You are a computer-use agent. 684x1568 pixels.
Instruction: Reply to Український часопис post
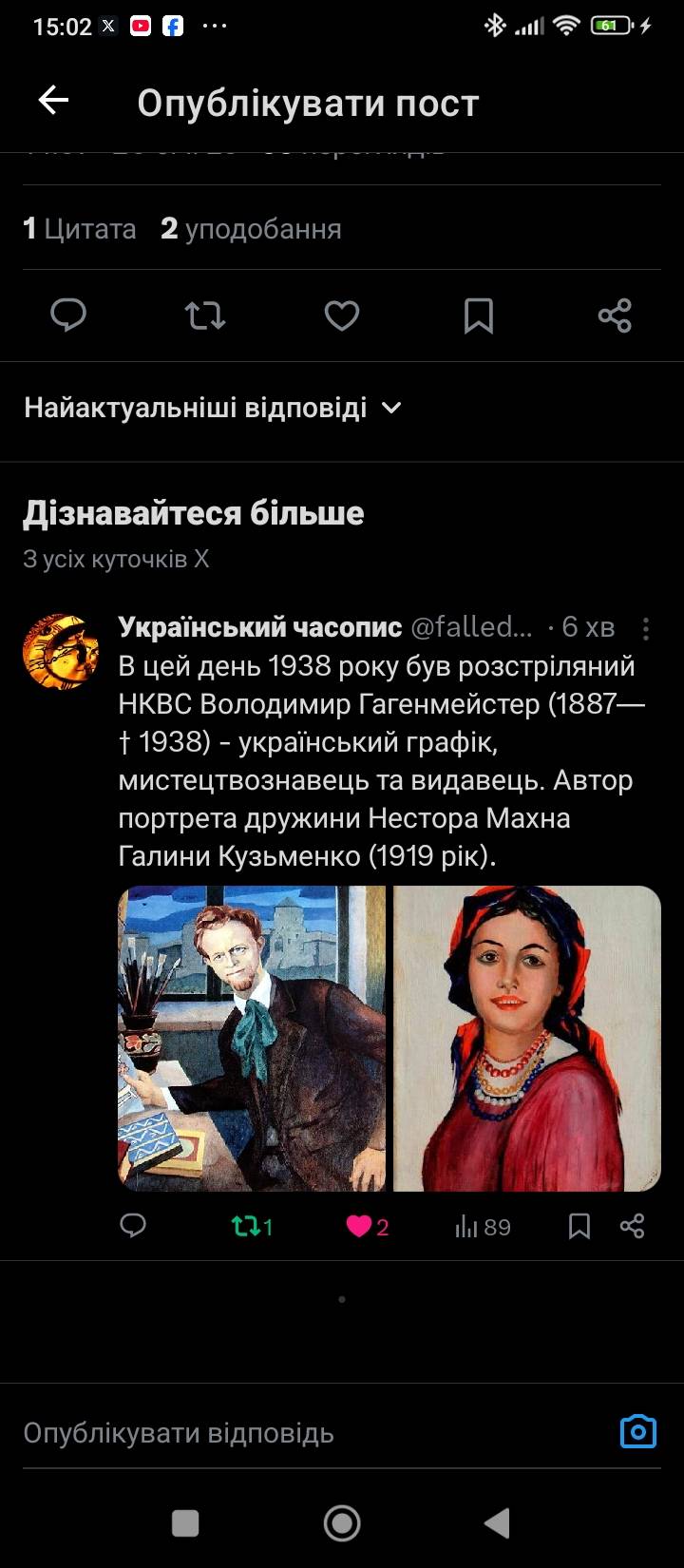(x=133, y=1226)
